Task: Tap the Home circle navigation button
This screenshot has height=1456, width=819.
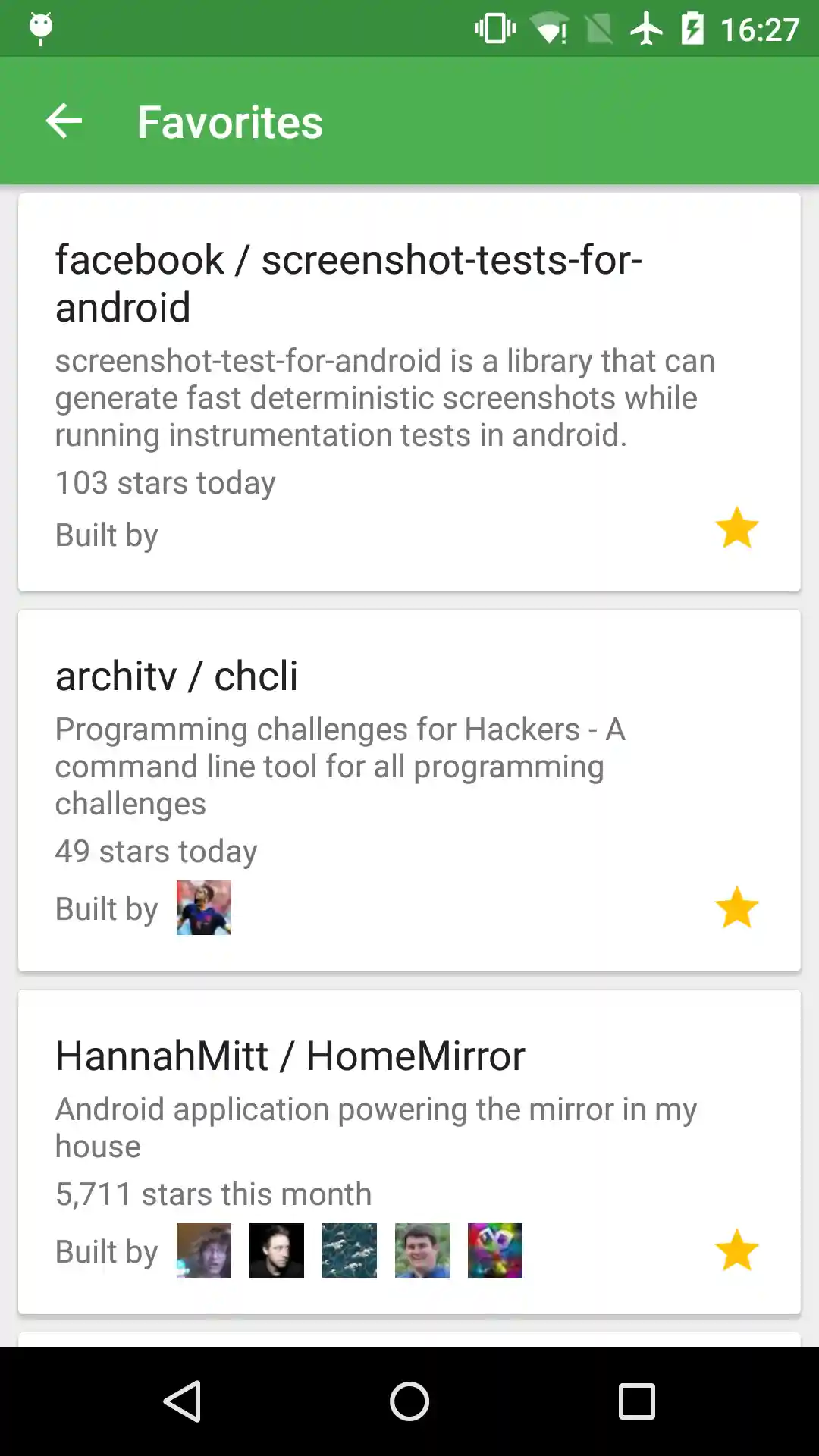Action: click(x=409, y=1401)
